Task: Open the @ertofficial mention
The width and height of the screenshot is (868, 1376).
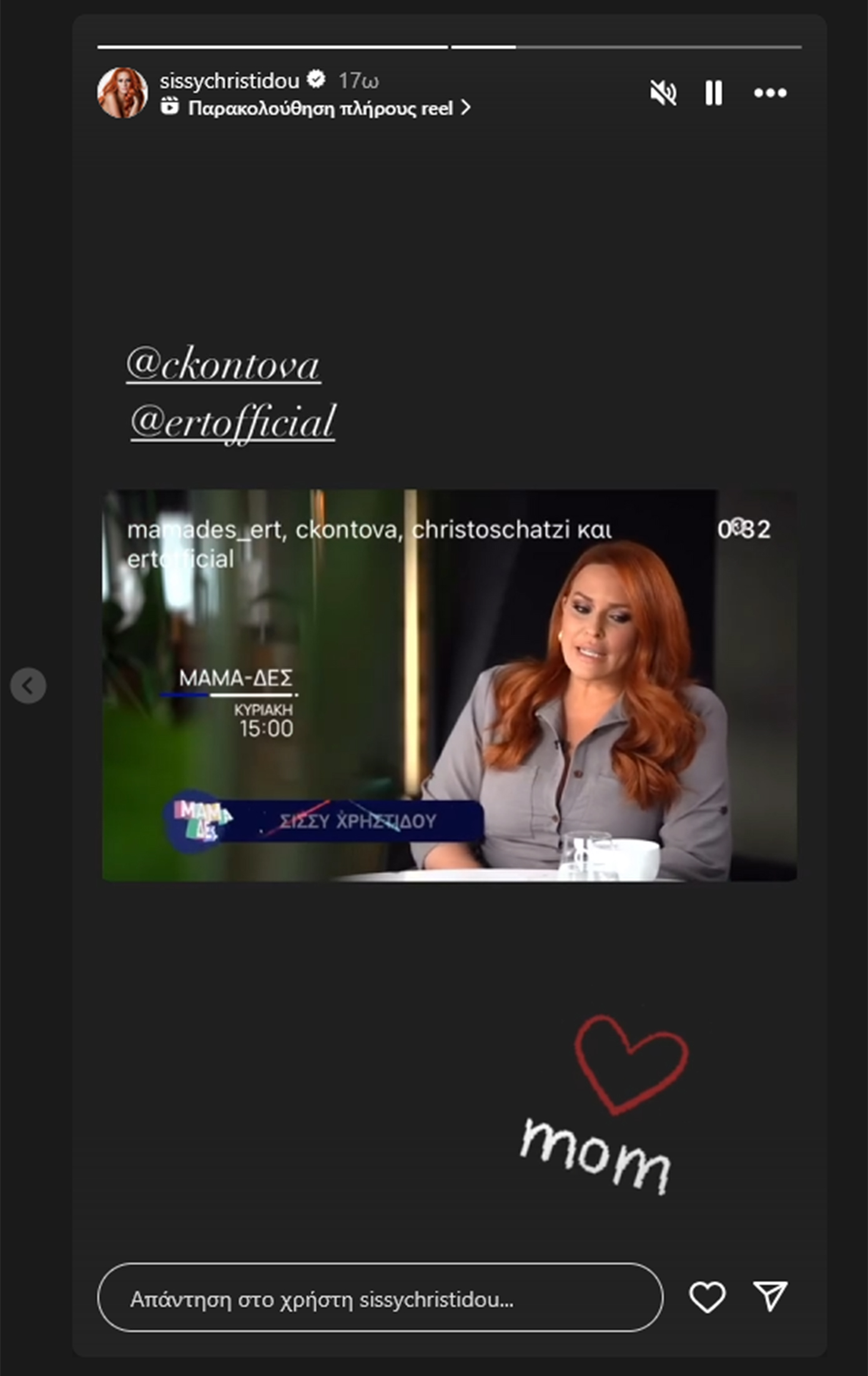Action: [x=232, y=422]
